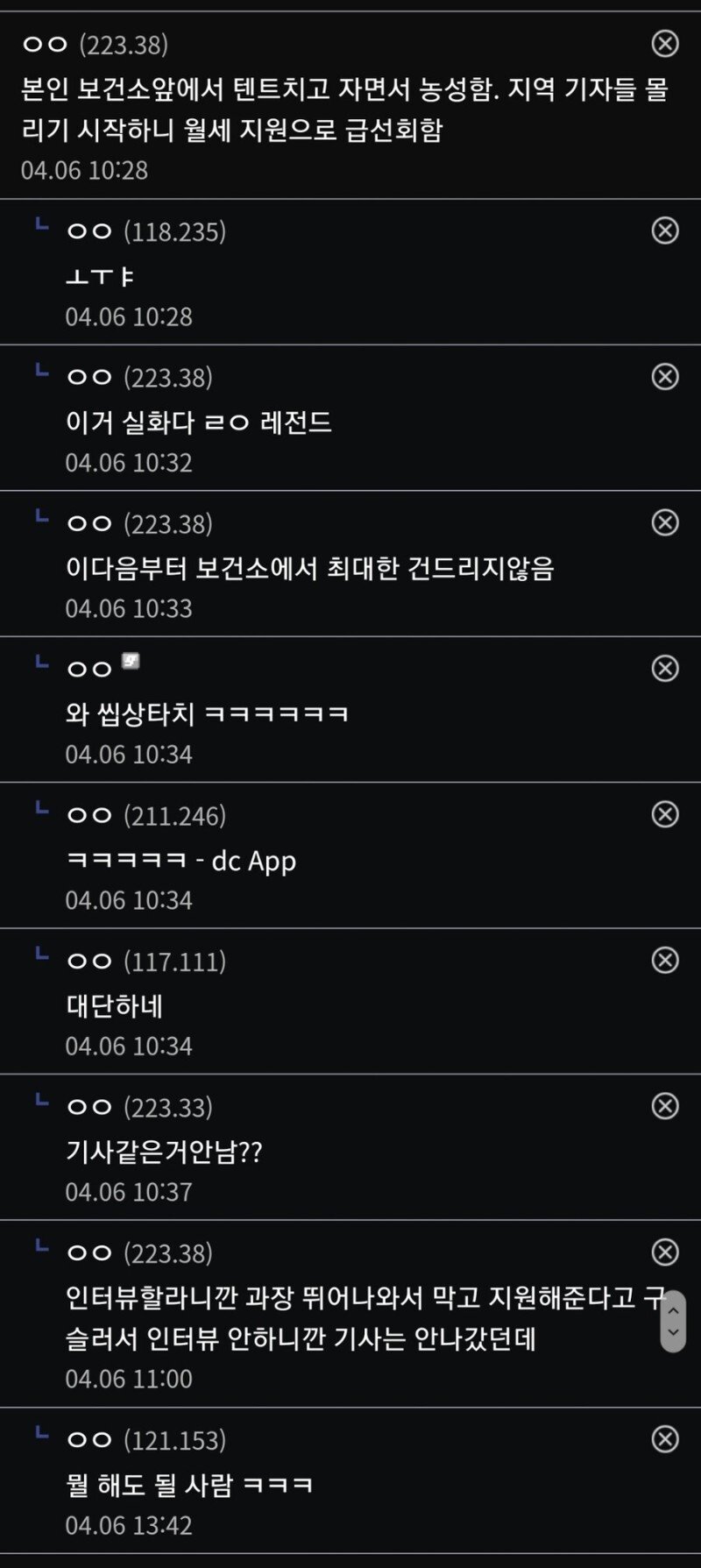Delete the reply posted at 04.06 10:33
Image resolution: width=701 pixels, height=1568 pixels.
coord(665,522)
